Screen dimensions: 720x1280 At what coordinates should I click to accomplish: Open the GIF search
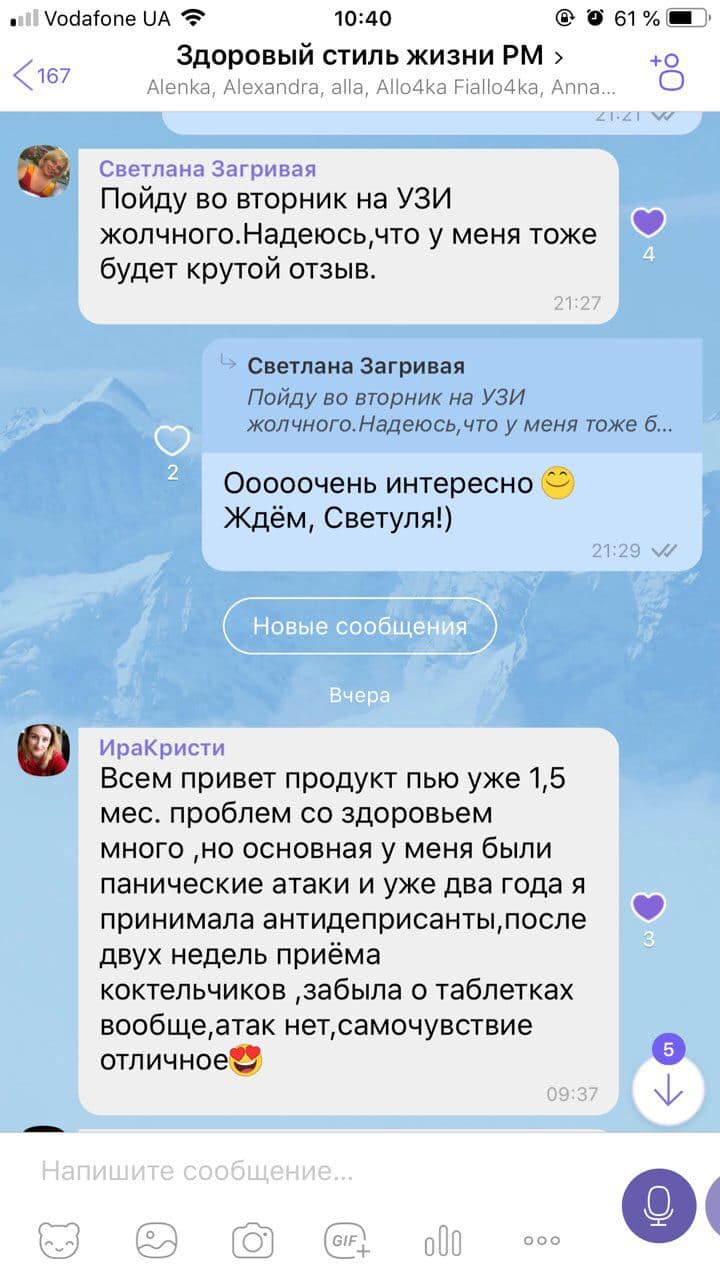347,1241
